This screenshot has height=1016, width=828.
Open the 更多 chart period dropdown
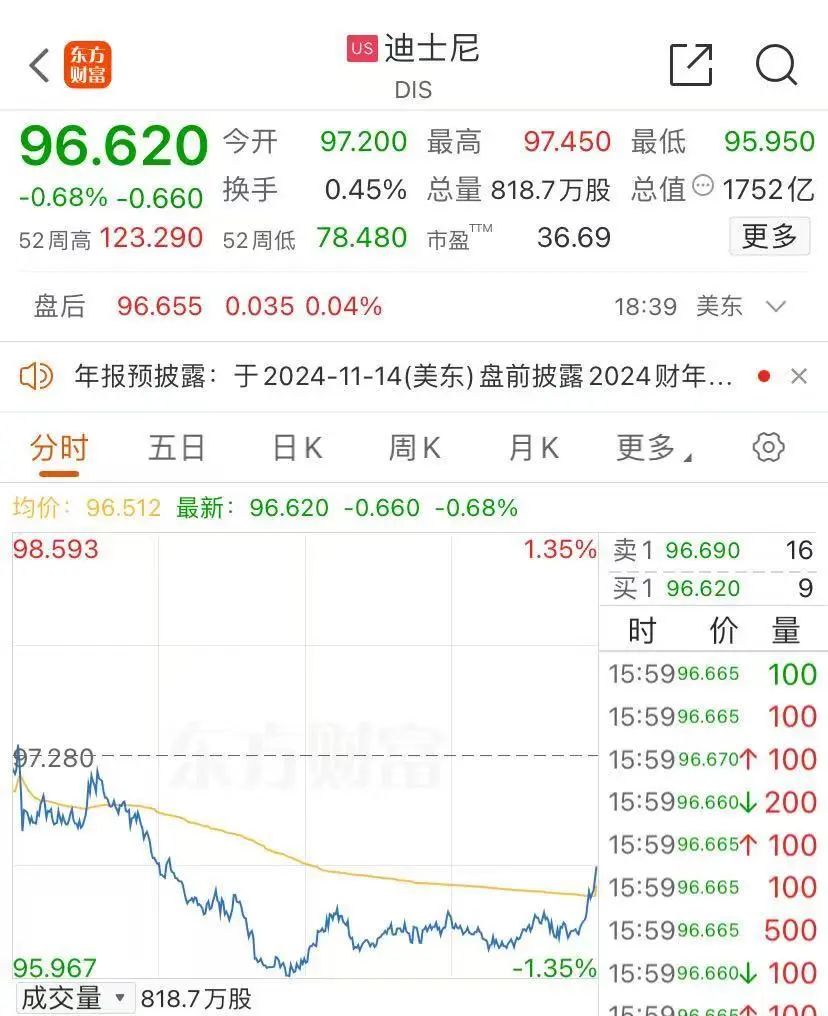point(652,447)
